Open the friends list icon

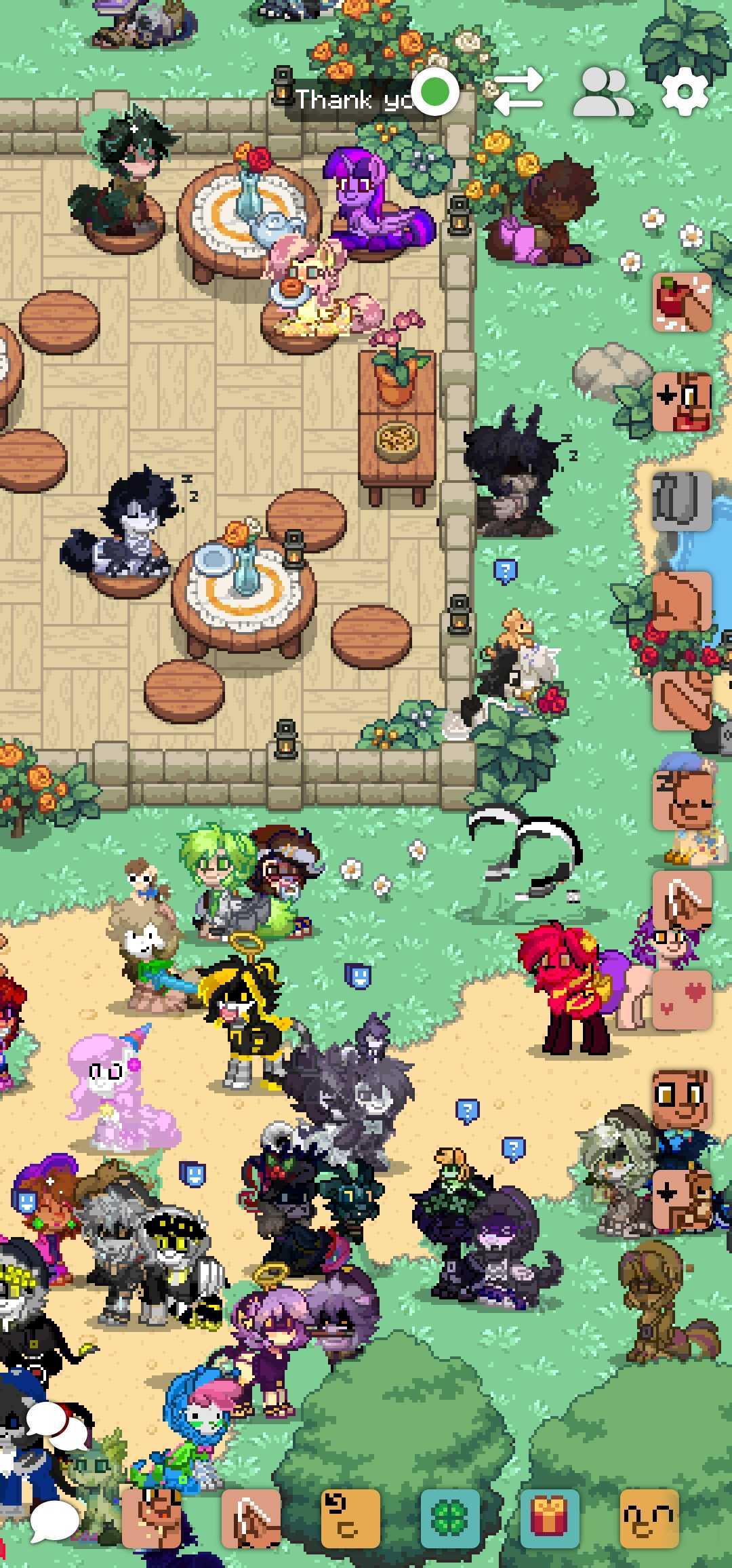[603, 92]
